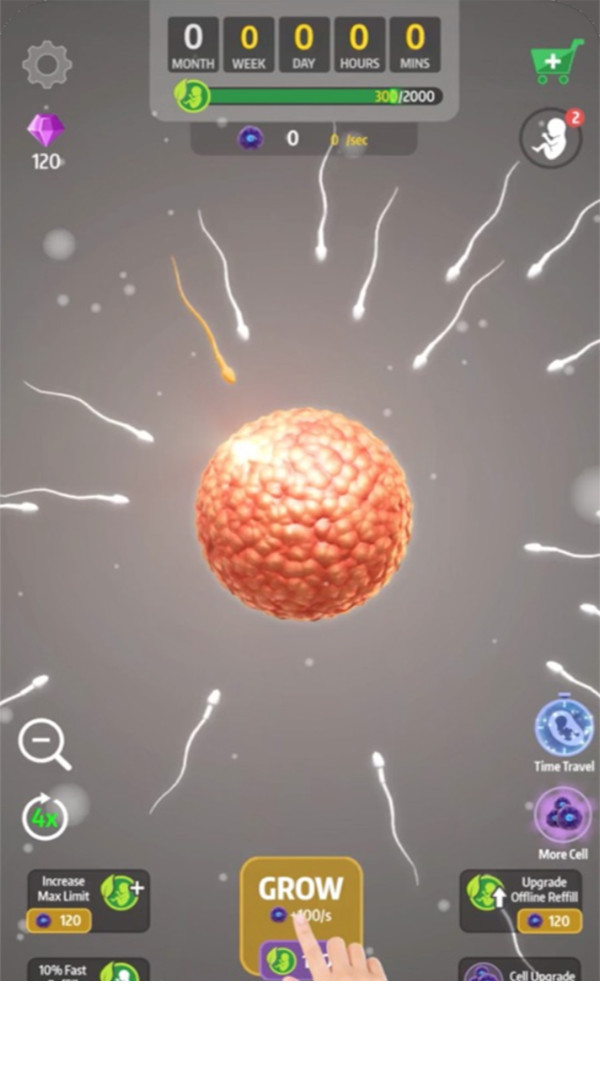Select the 10% Fast upgrade
The width and height of the screenshot is (600, 1066).
[x=88, y=970]
